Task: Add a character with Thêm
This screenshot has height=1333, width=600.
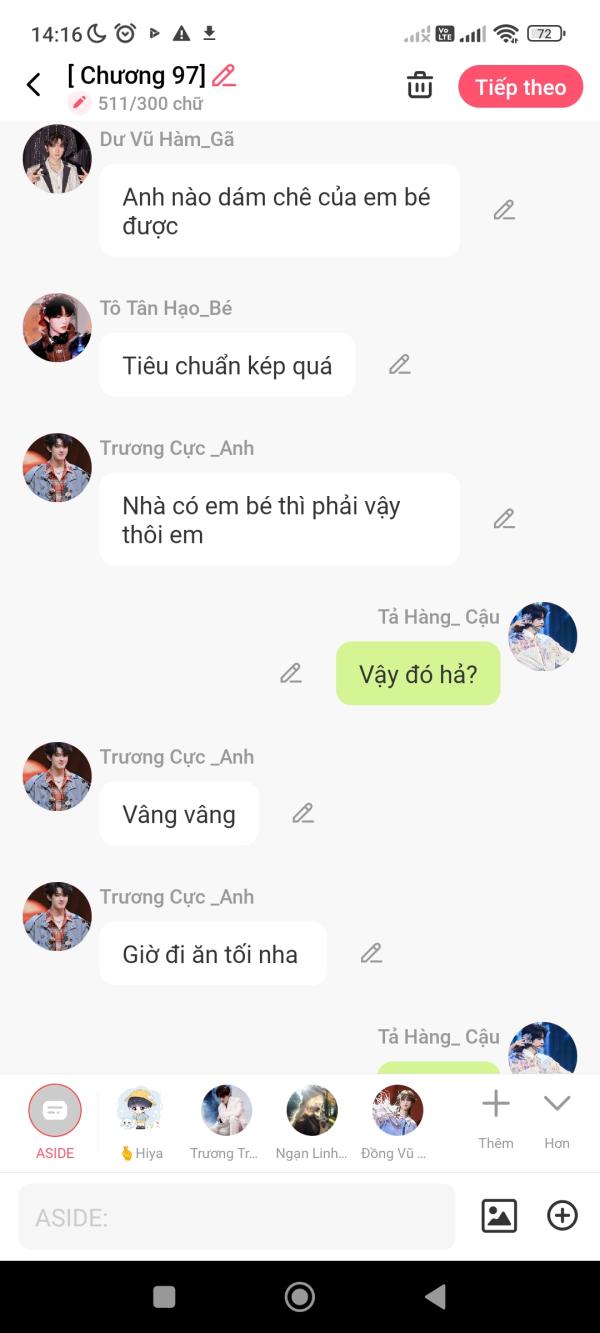Action: point(496,1120)
